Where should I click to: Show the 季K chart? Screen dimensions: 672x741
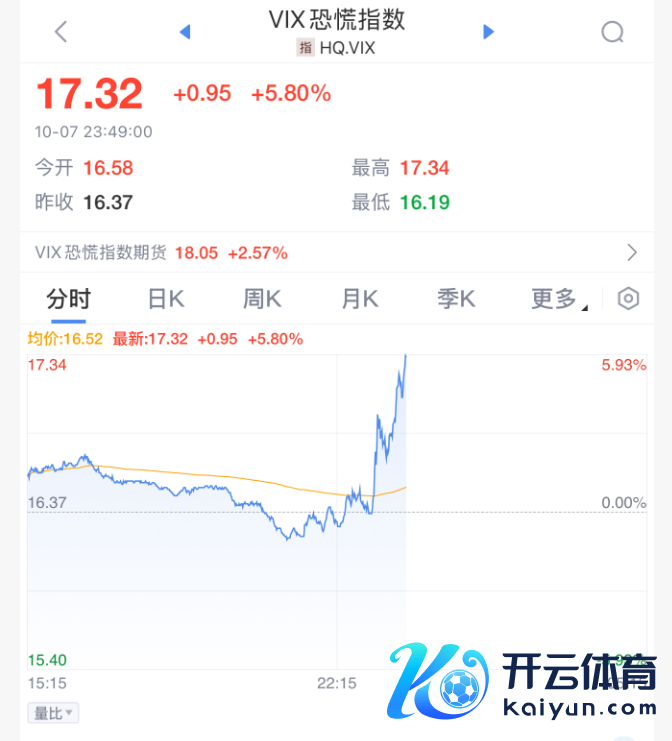click(x=456, y=299)
